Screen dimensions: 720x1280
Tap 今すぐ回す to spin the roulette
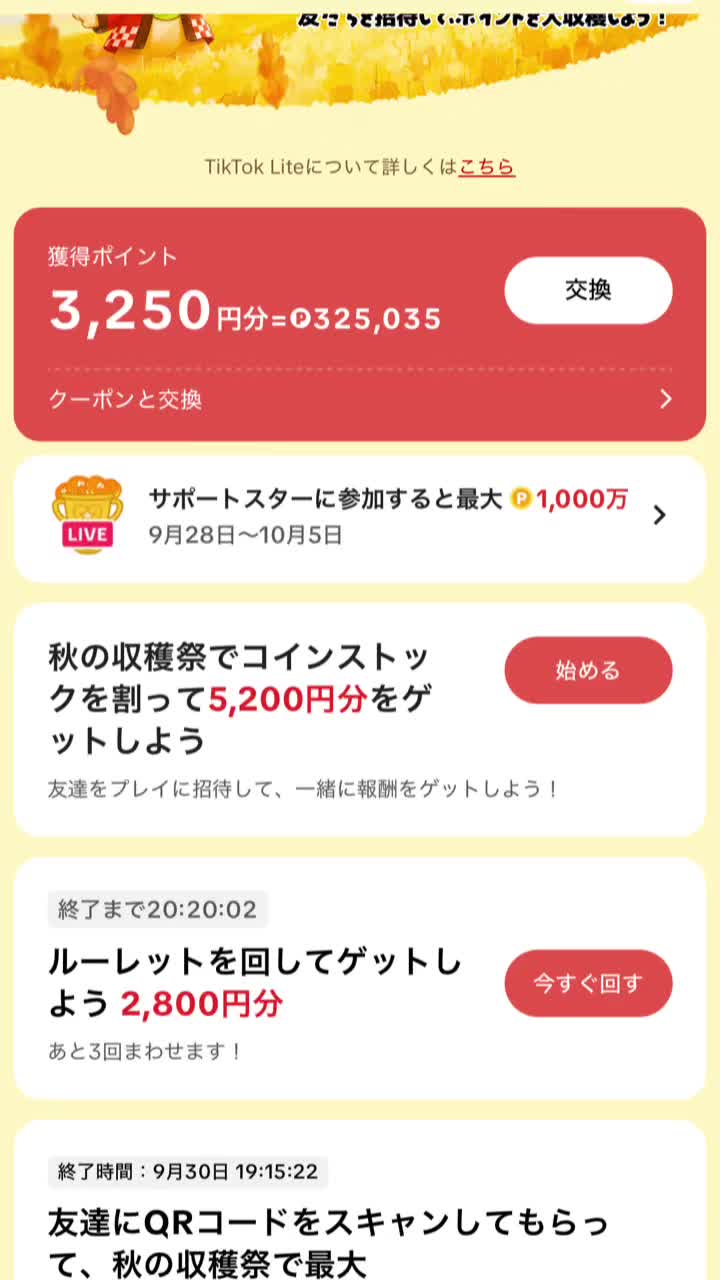[x=588, y=983]
